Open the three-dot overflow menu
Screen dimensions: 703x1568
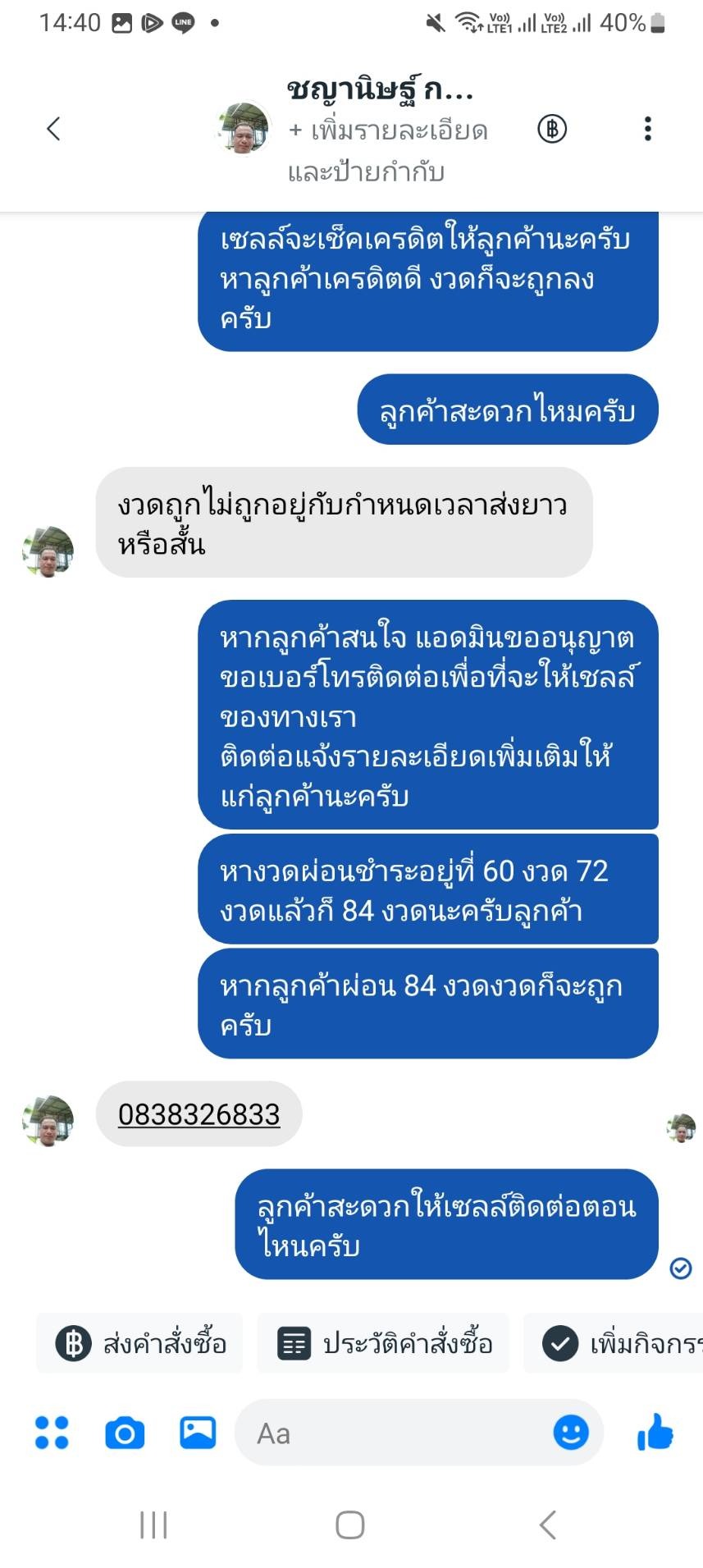click(x=648, y=129)
